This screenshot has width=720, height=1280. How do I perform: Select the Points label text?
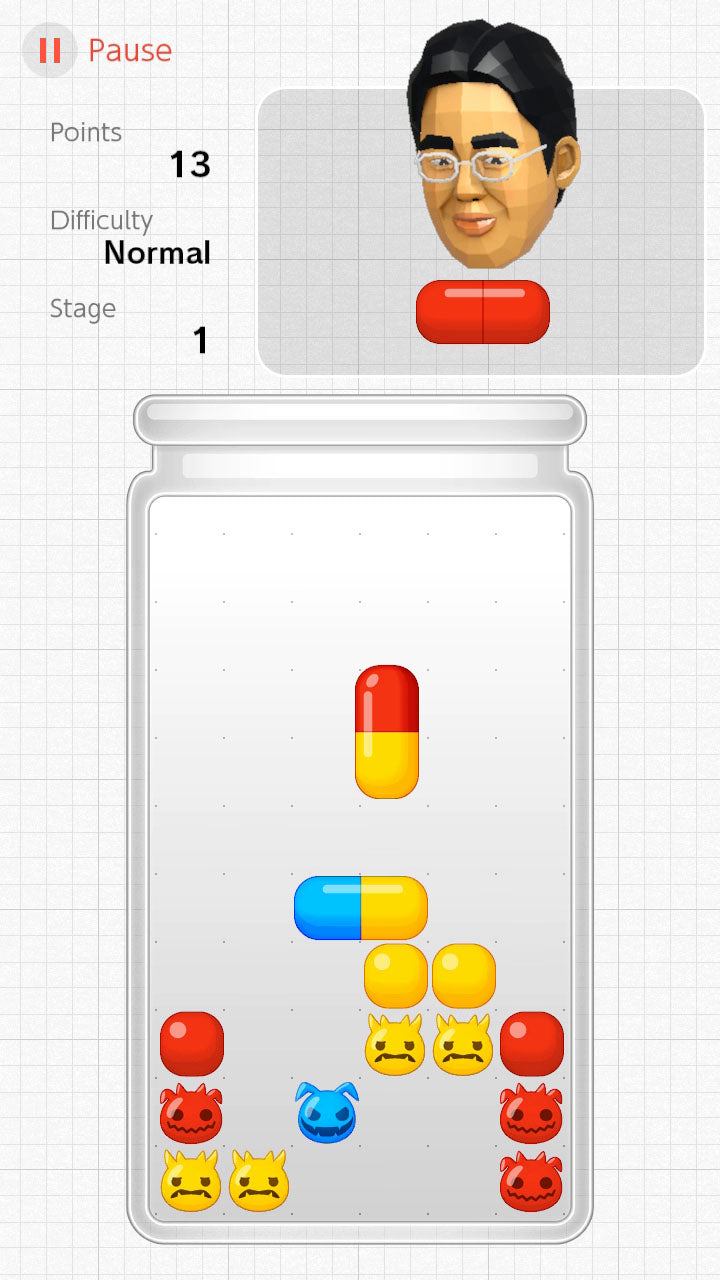pyautogui.click(x=85, y=131)
